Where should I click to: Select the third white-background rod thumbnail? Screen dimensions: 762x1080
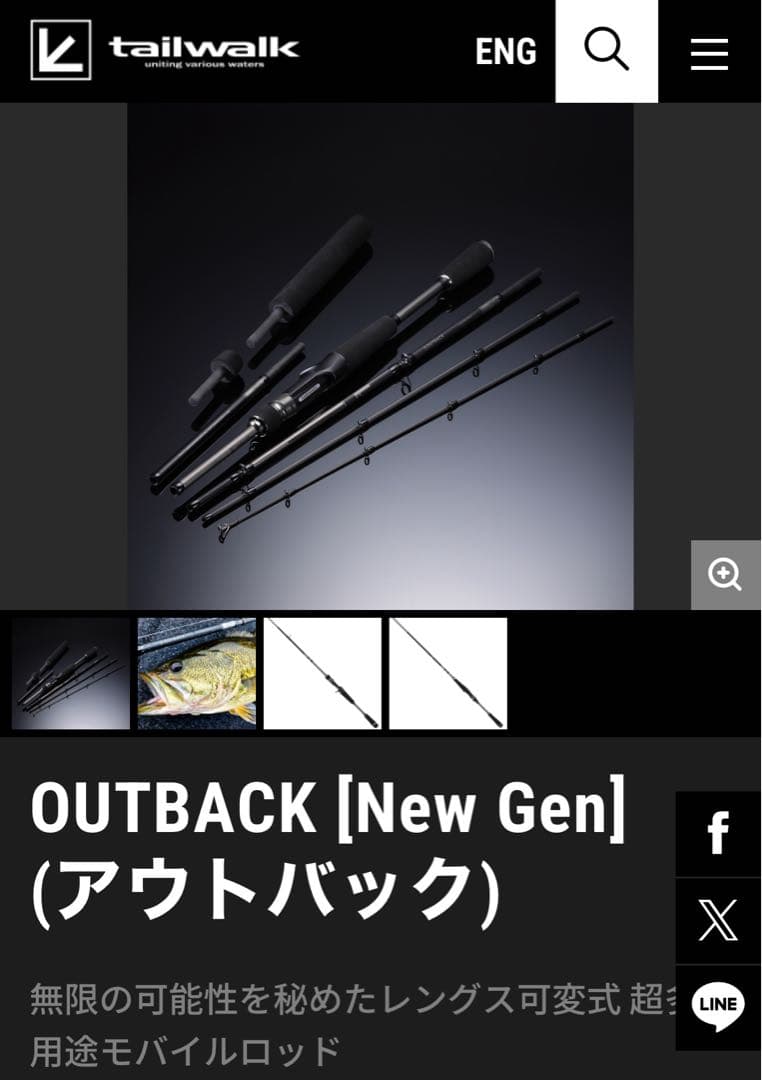(x=321, y=673)
